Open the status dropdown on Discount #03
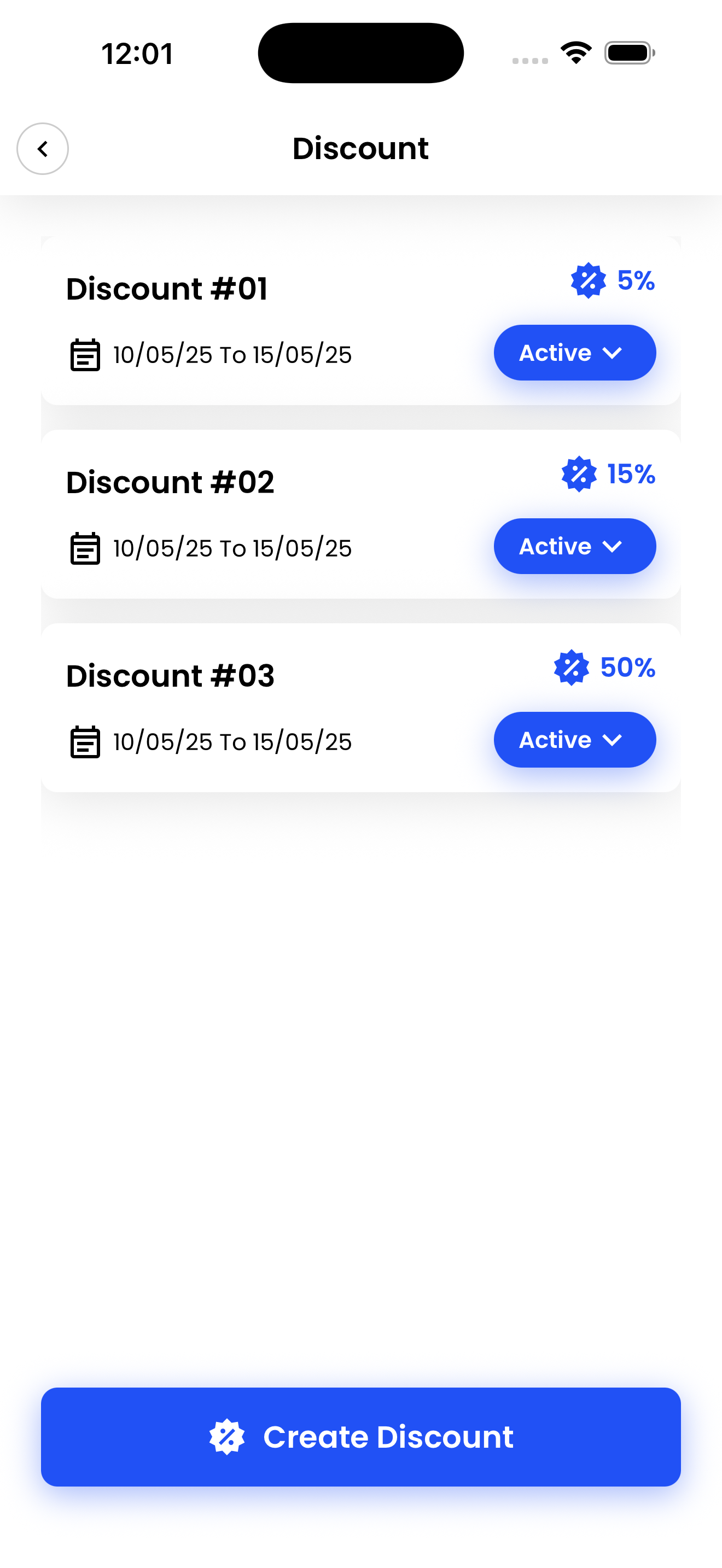Image resolution: width=722 pixels, height=1568 pixels. (574, 740)
